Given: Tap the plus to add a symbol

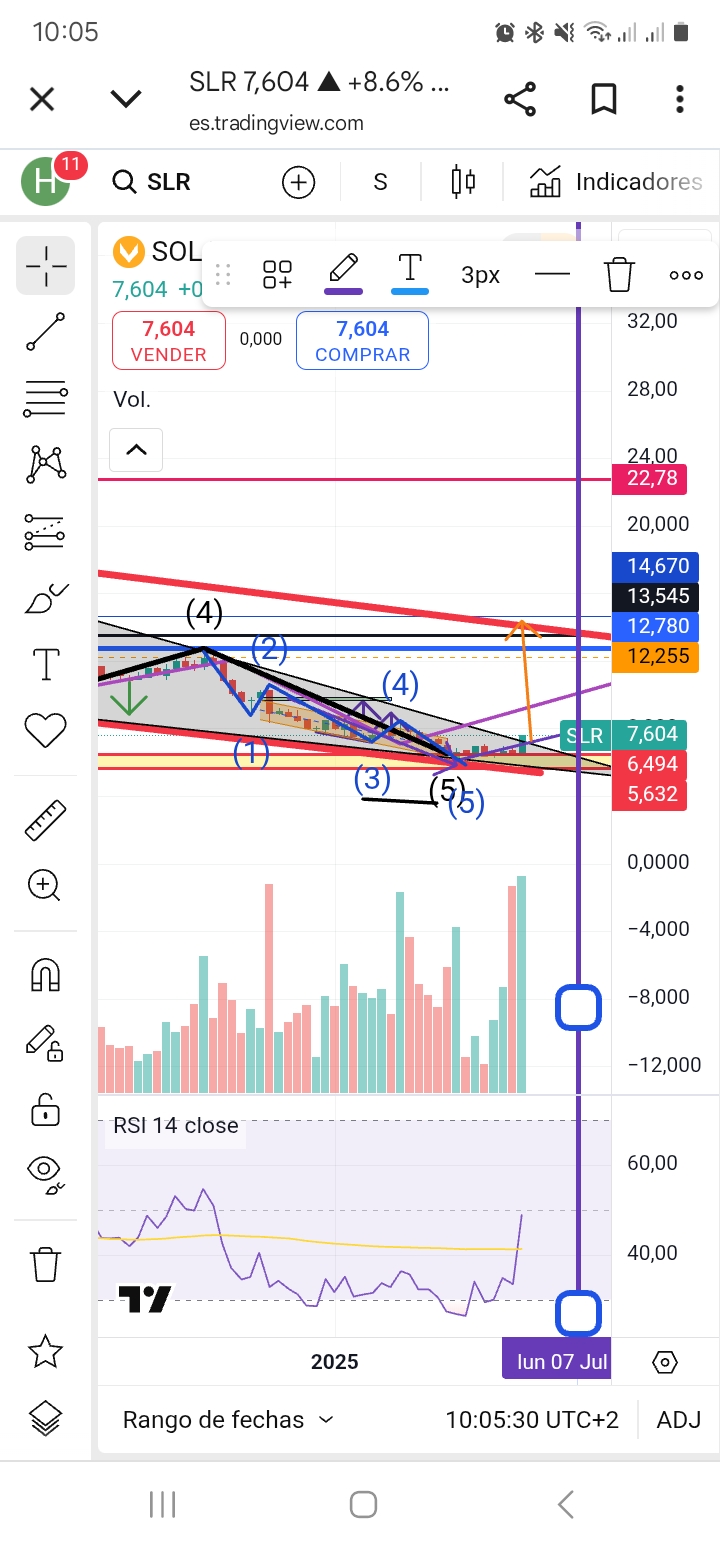Looking at the screenshot, I should click(x=298, y=182).
